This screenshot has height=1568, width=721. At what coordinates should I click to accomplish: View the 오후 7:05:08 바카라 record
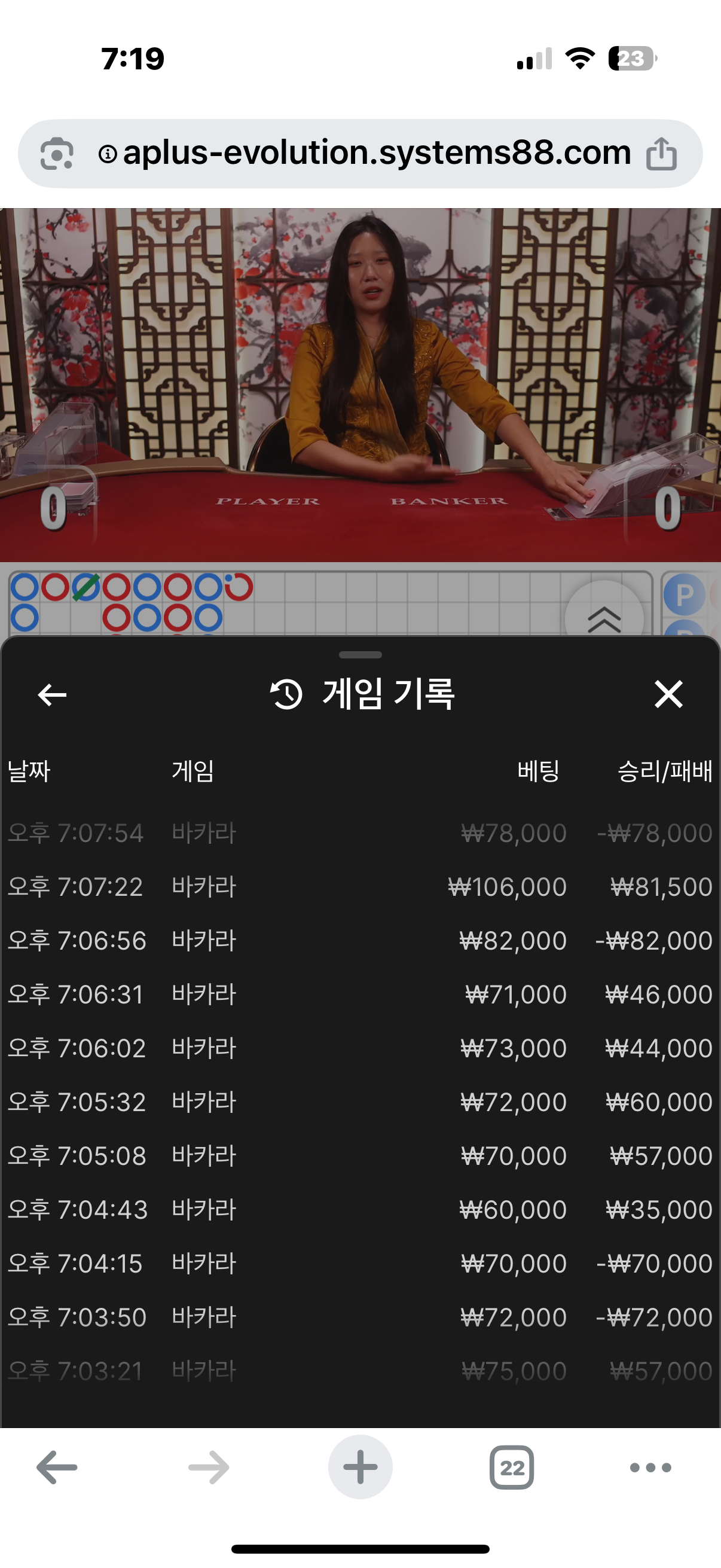(x=360, y=1155)
